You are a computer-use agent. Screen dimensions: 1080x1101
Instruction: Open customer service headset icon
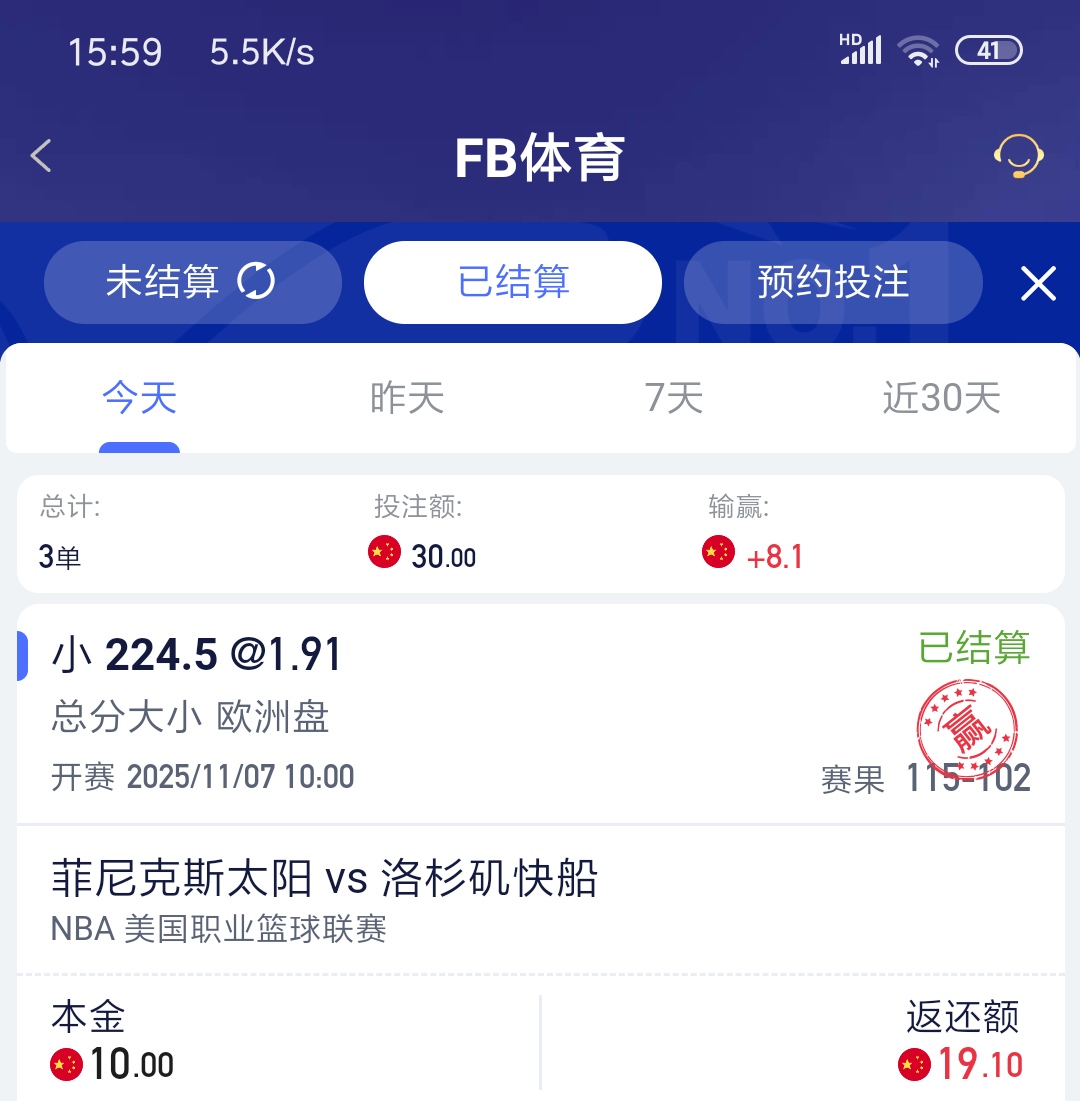click(x=1018, y=157)
